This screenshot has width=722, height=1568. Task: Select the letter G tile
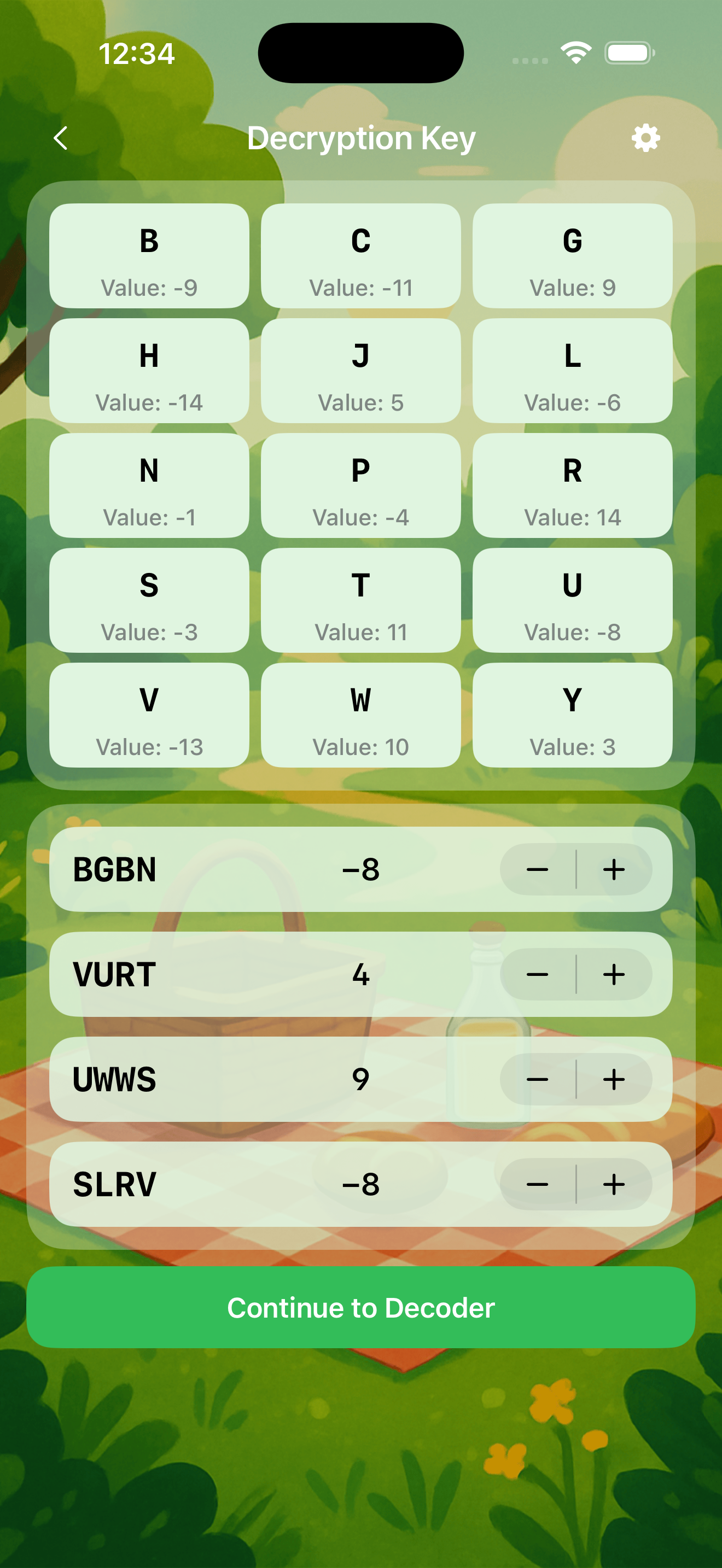[572, 256]
